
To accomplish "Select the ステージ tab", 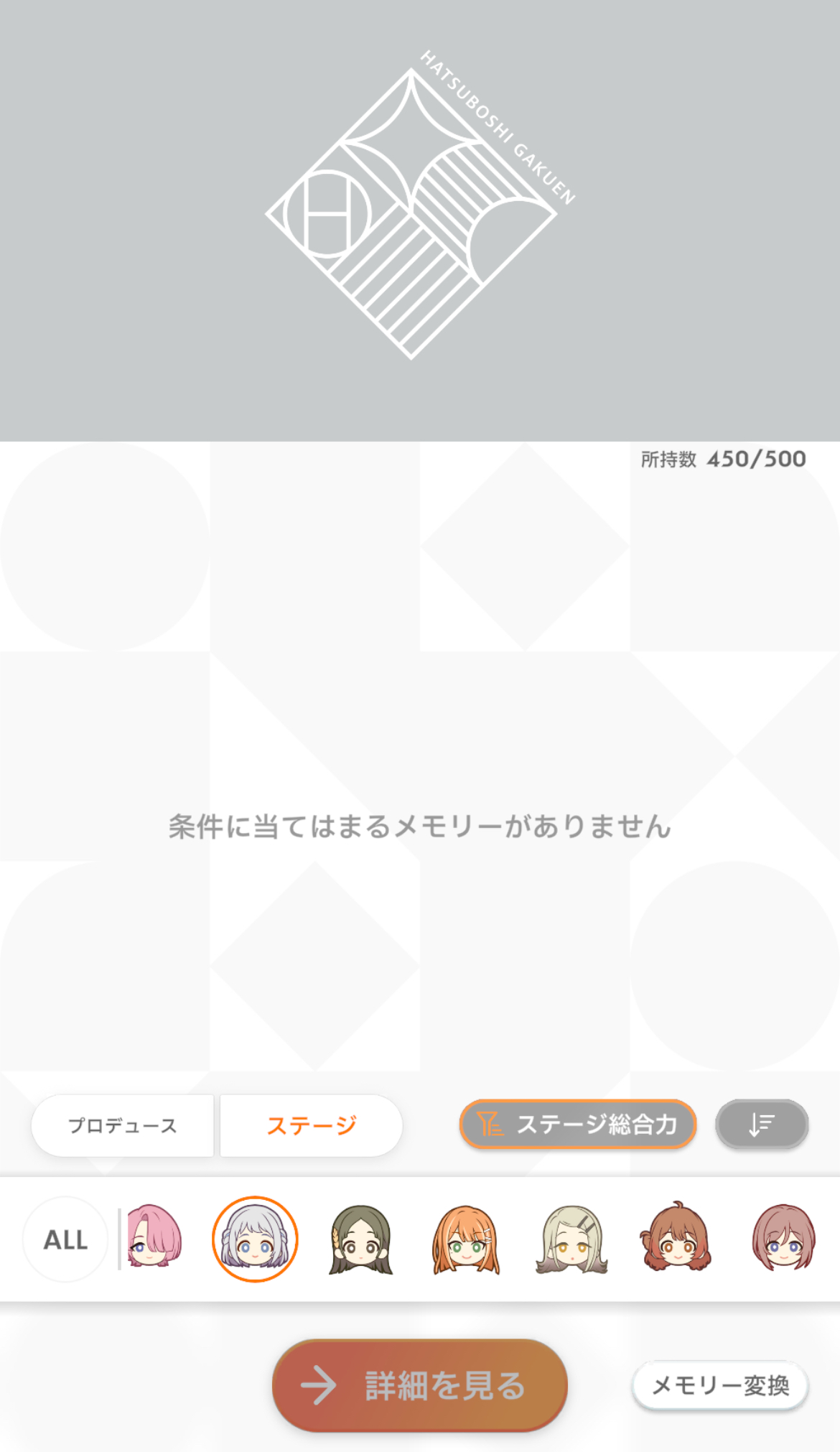I will coord(311,1125).
